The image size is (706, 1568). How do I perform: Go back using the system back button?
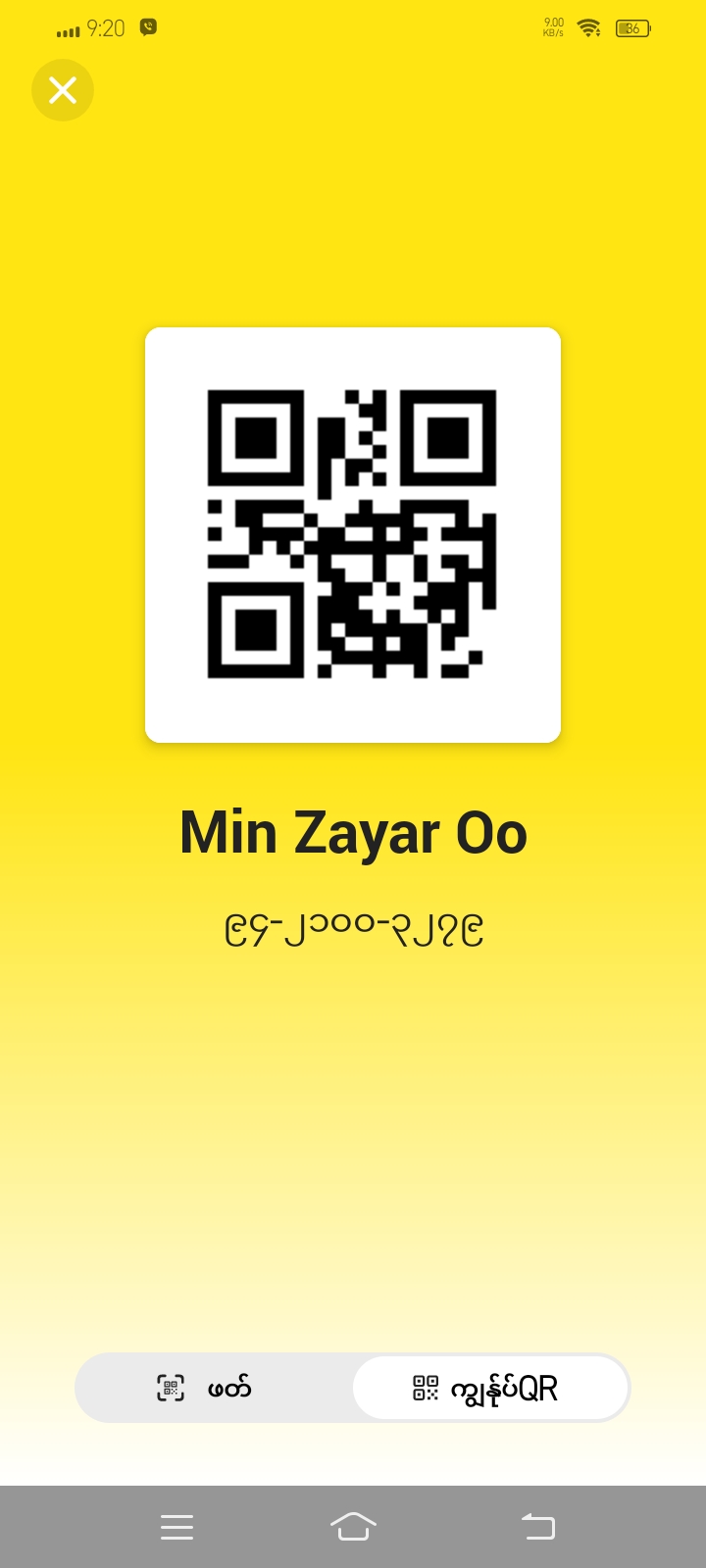click(537, 1526)
